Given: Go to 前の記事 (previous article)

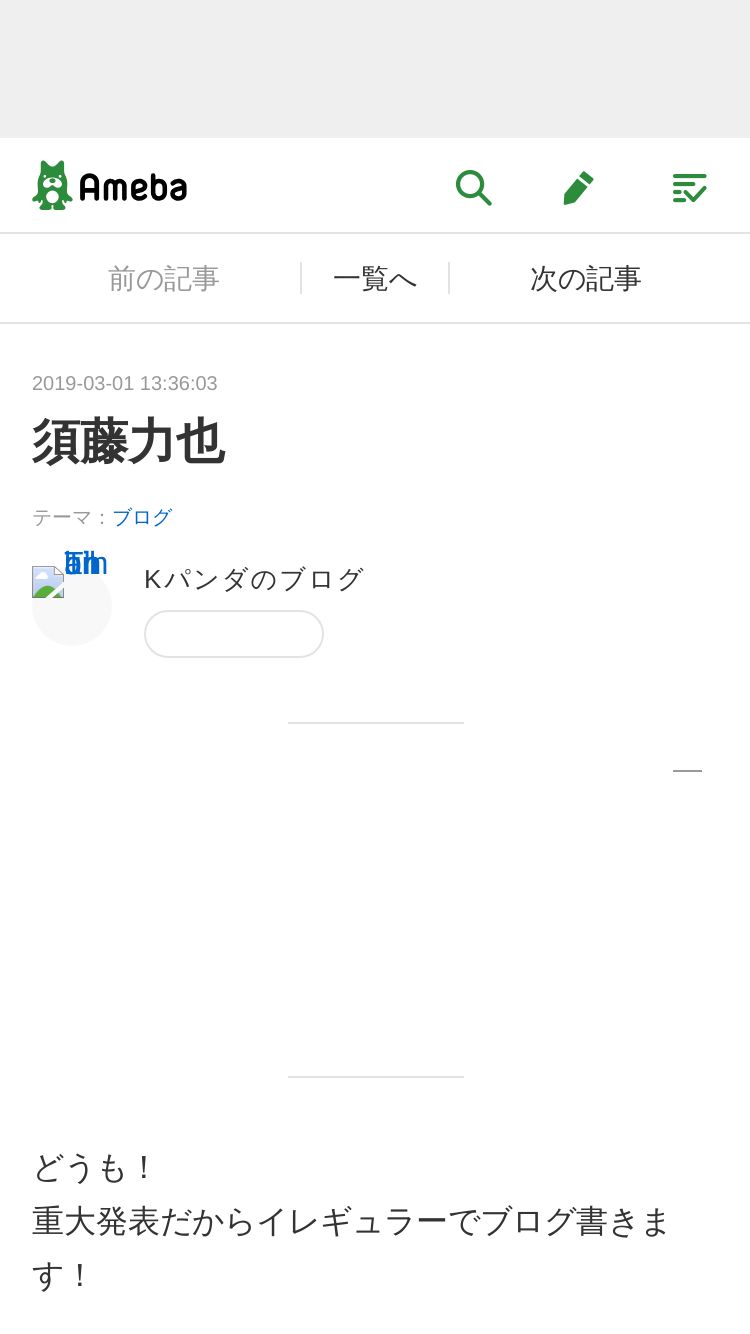Looking at the screenshot, I should click(x=163, y=279).
